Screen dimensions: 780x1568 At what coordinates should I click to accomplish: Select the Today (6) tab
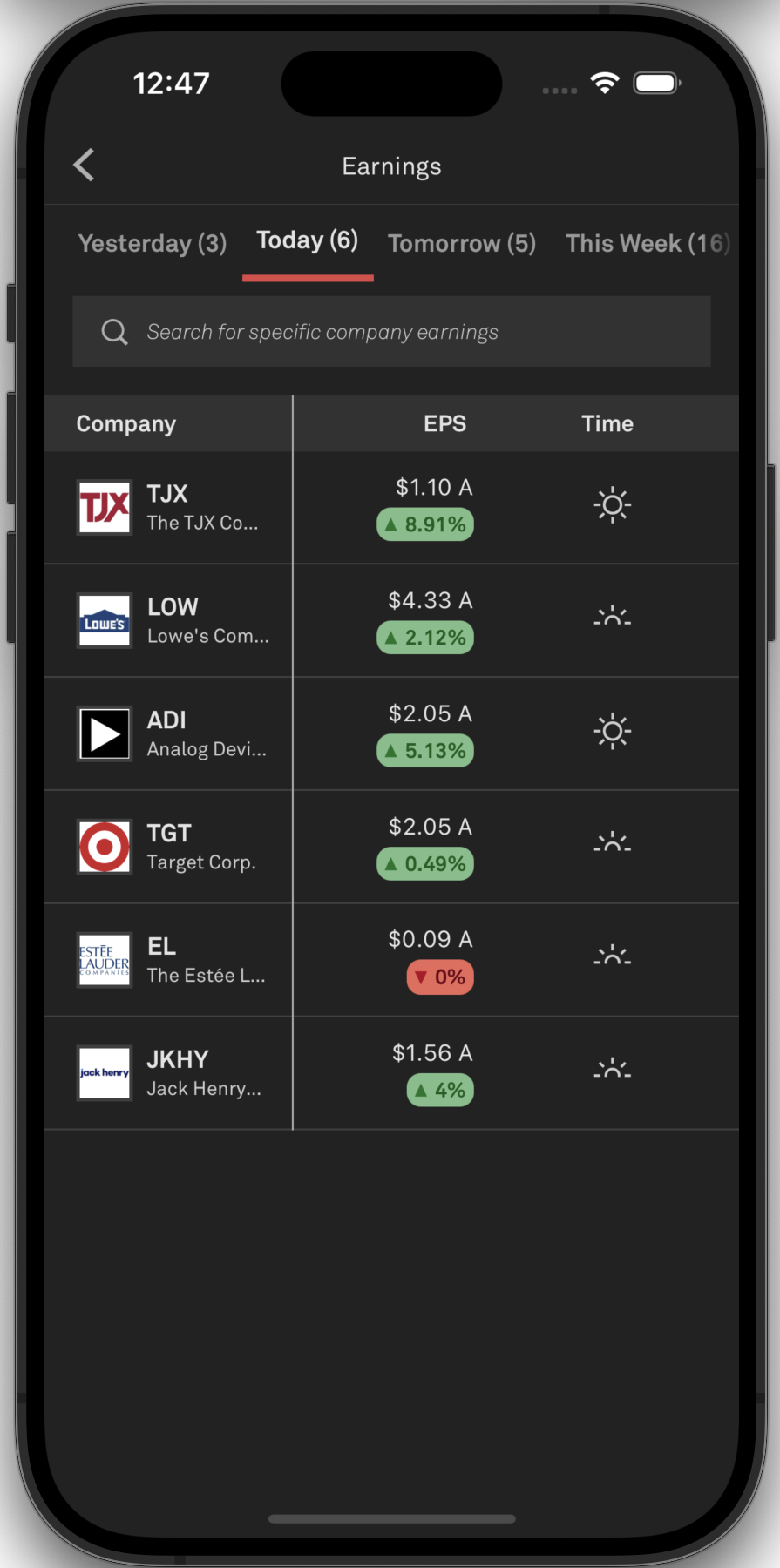[307, 240]
